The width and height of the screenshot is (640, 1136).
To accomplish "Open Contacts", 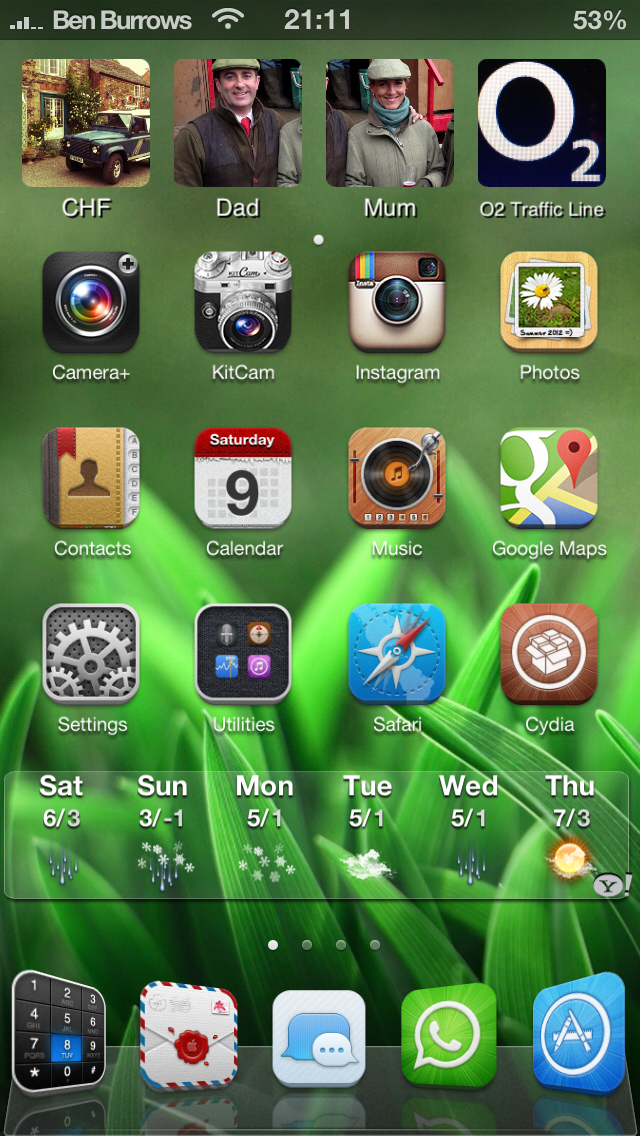I will 92,478.
